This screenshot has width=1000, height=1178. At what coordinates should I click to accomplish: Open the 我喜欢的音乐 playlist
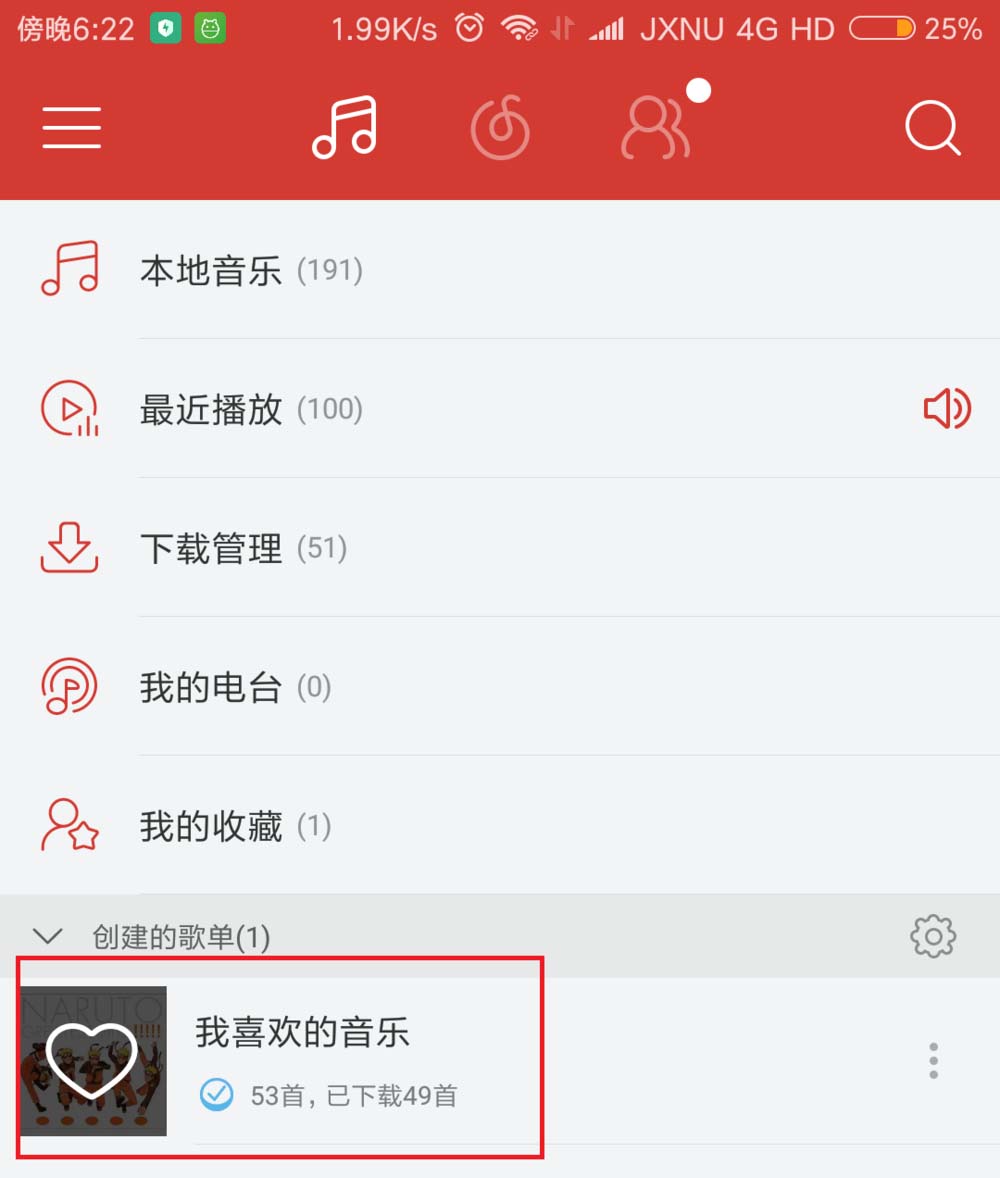pos(300,1035)
